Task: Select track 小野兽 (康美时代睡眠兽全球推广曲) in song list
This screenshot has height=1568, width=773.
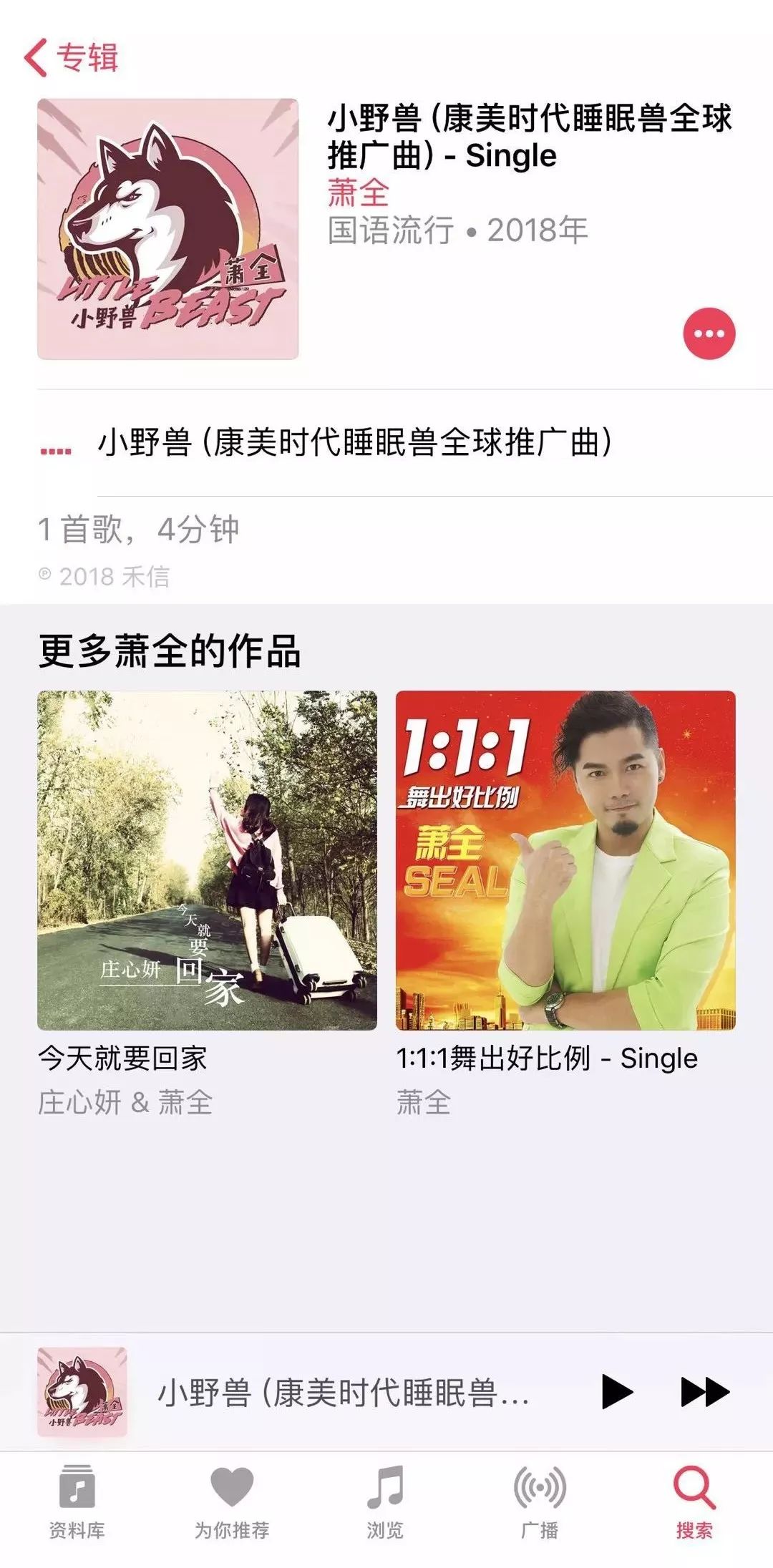Action: coord(355,443)
